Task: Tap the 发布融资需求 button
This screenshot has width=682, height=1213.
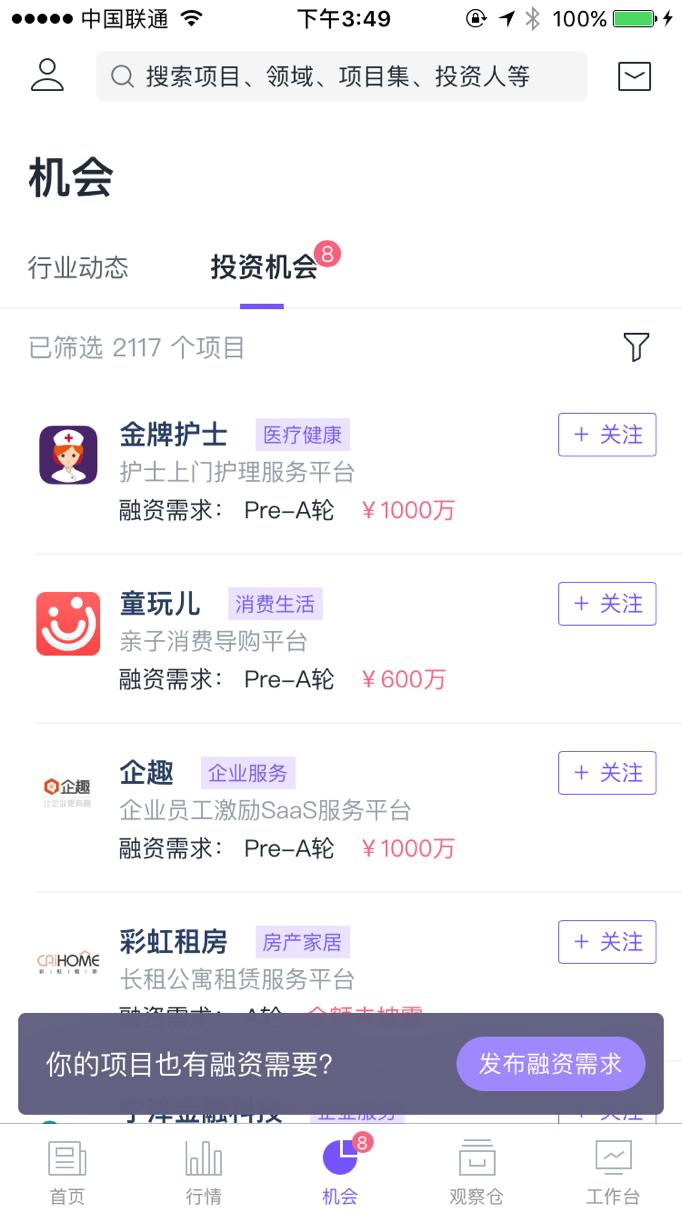Action: tap(550, 1064)
